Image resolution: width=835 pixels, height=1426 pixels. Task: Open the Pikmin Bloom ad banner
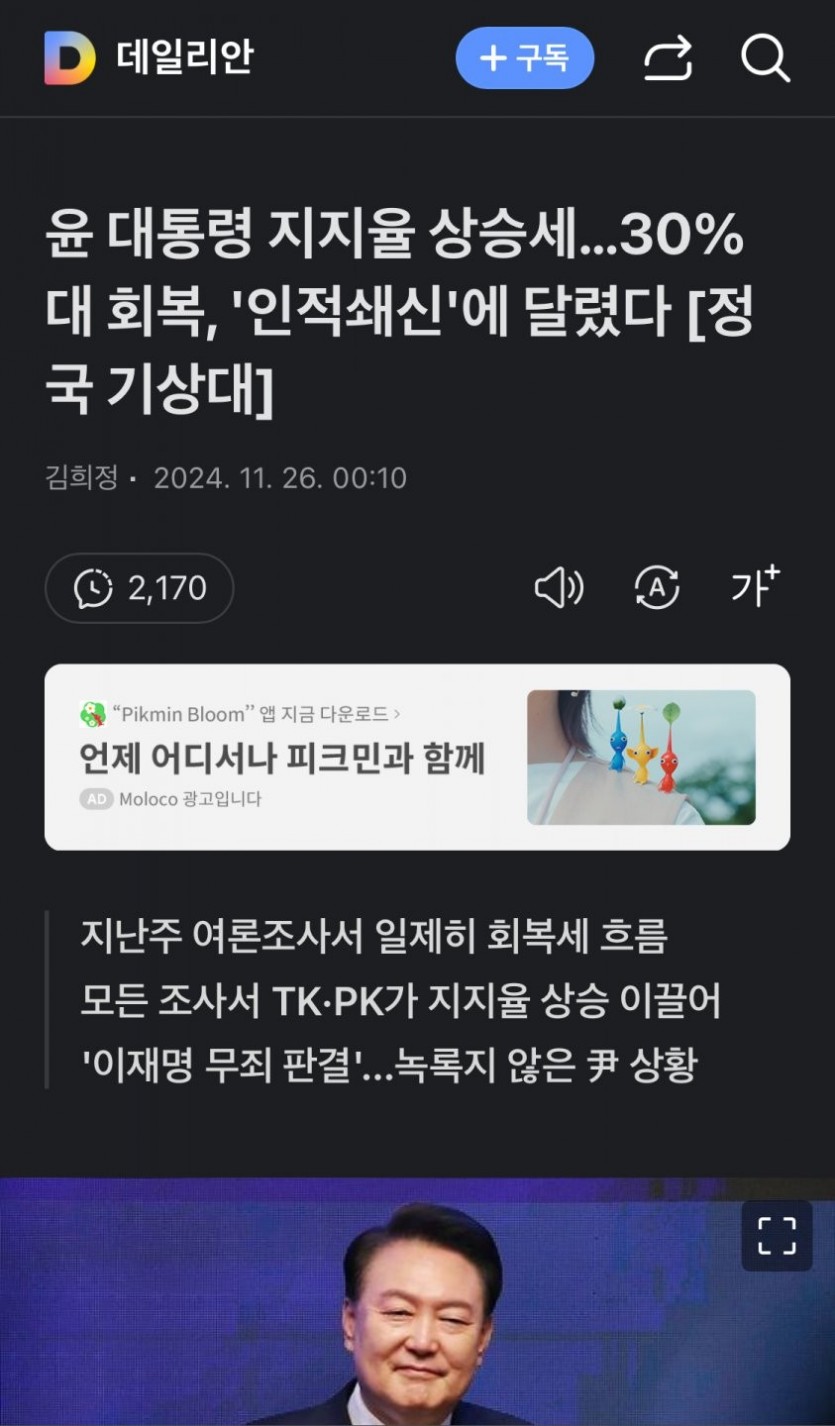[417, 757]
